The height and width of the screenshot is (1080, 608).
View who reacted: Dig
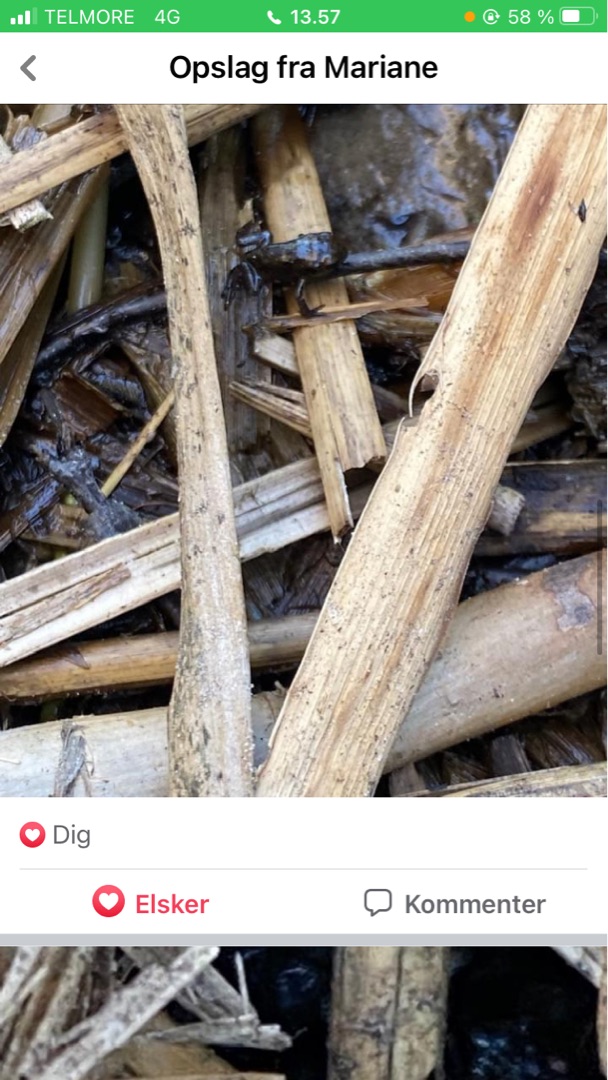[x=56, y=835]
